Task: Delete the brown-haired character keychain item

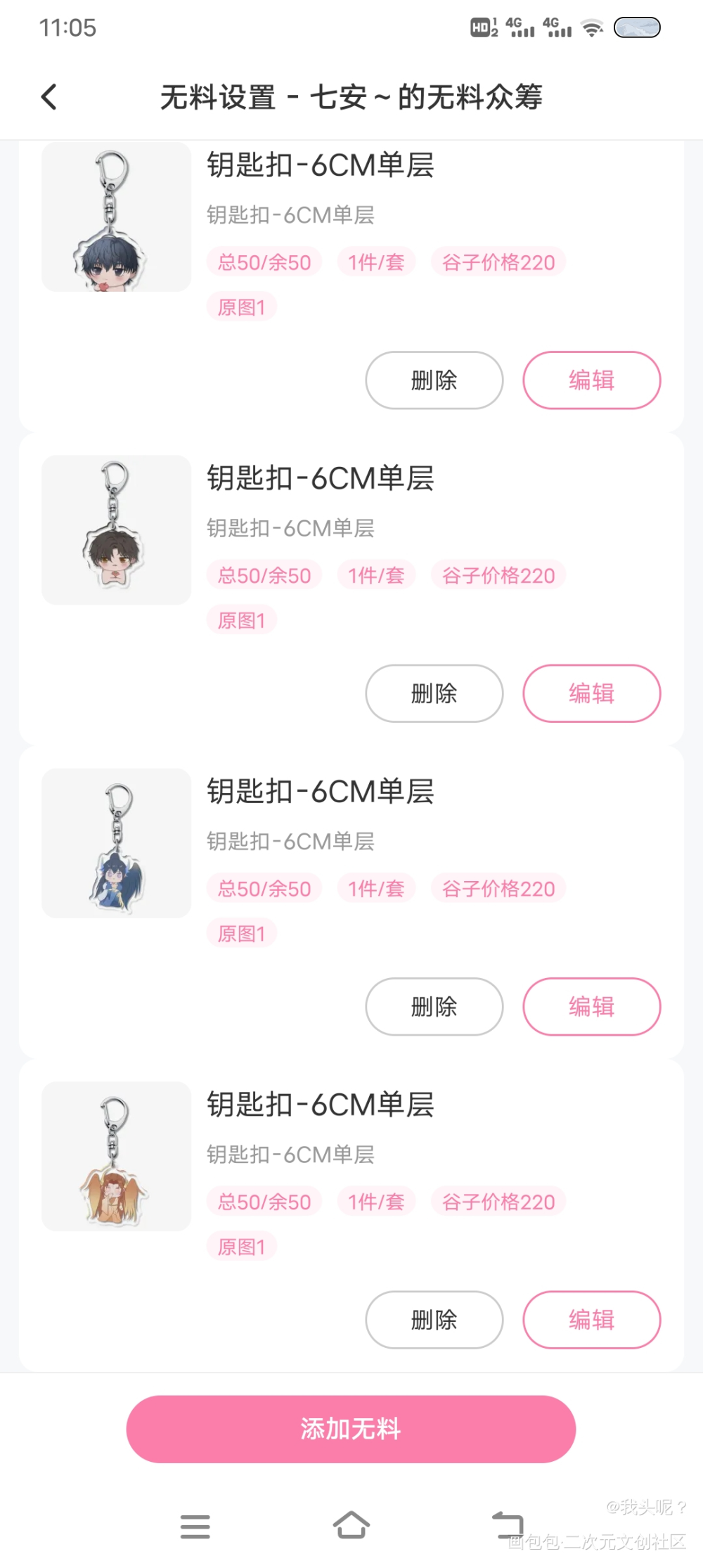Action: [434, 693]
